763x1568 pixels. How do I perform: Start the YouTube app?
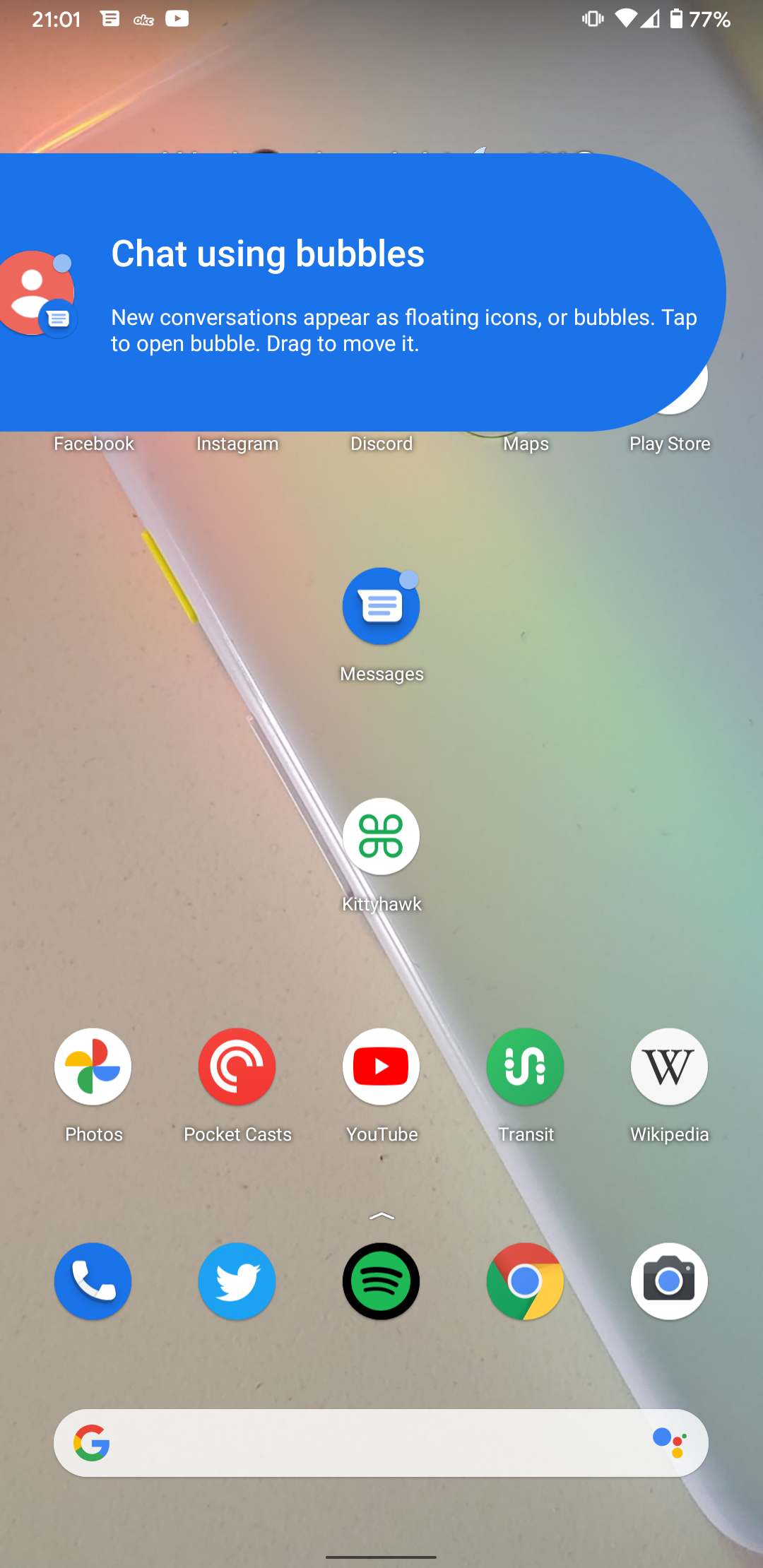(381, 1067)
